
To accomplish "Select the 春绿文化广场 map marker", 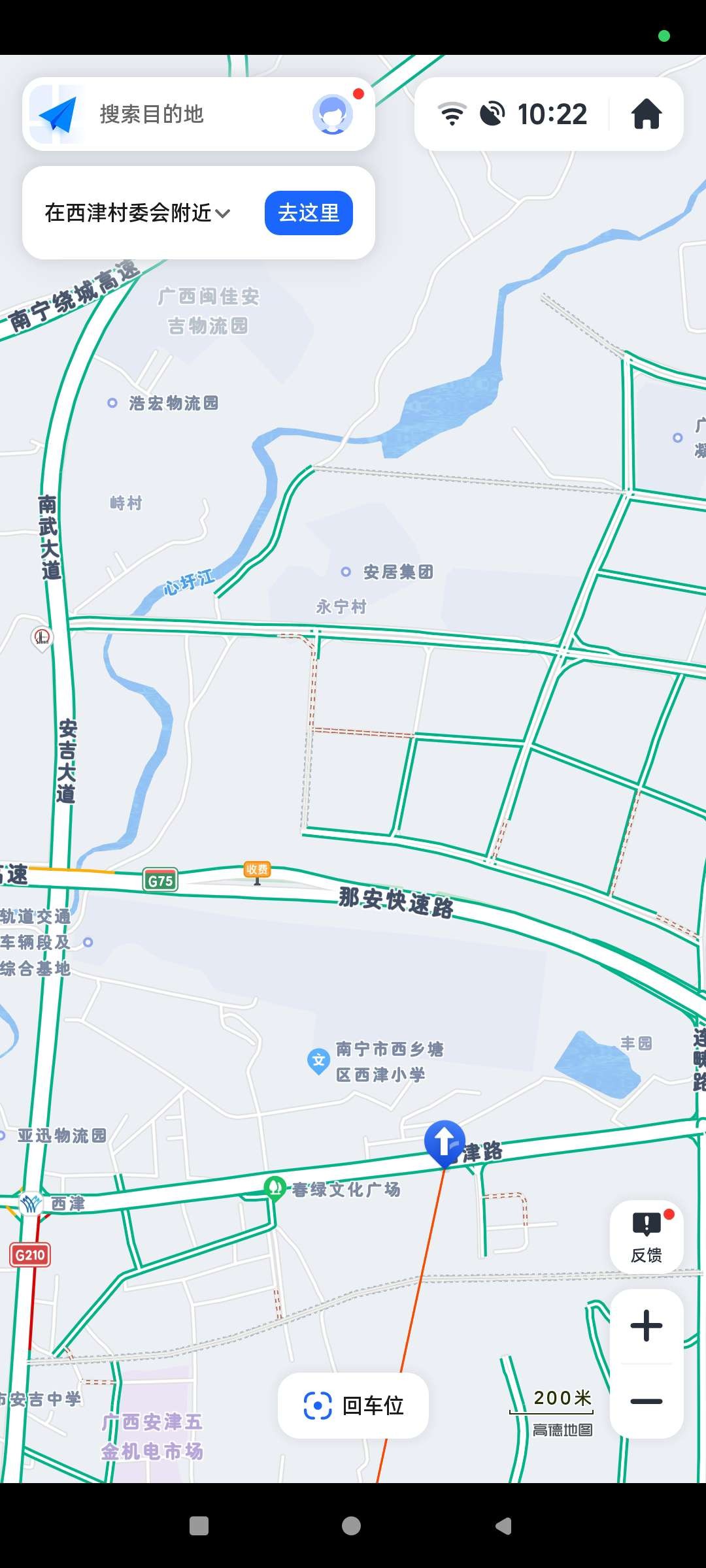I will 275,1187.
